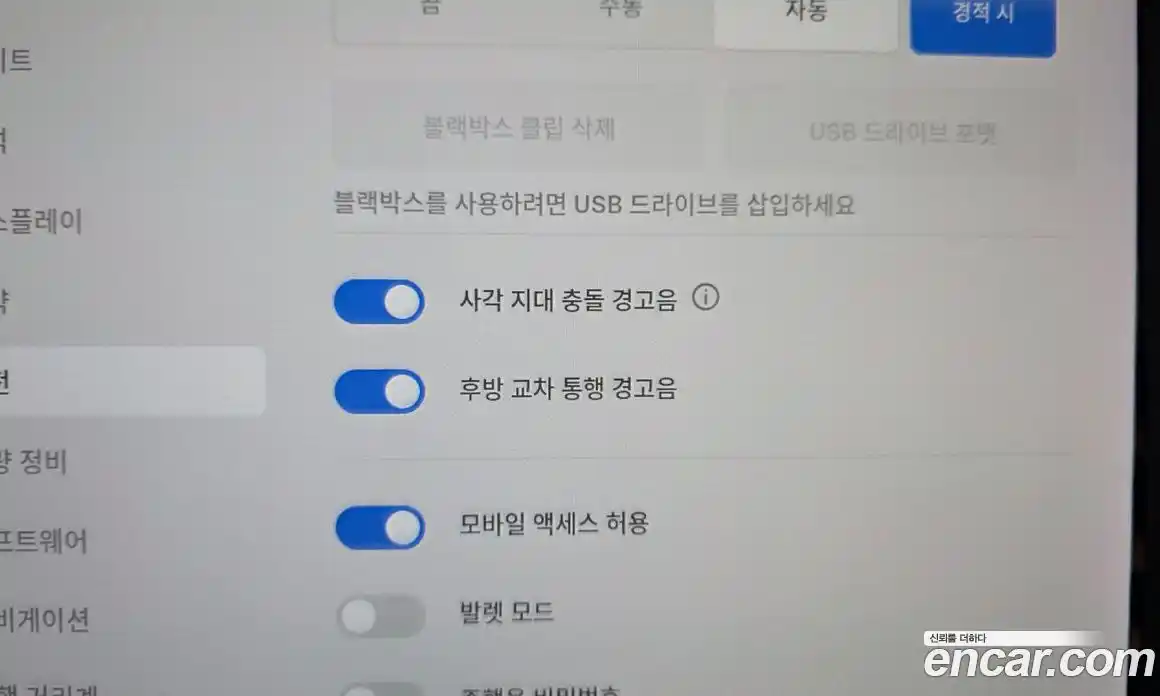
Task: Open the 차량 정비 menu item
Action: click(35, 462)
